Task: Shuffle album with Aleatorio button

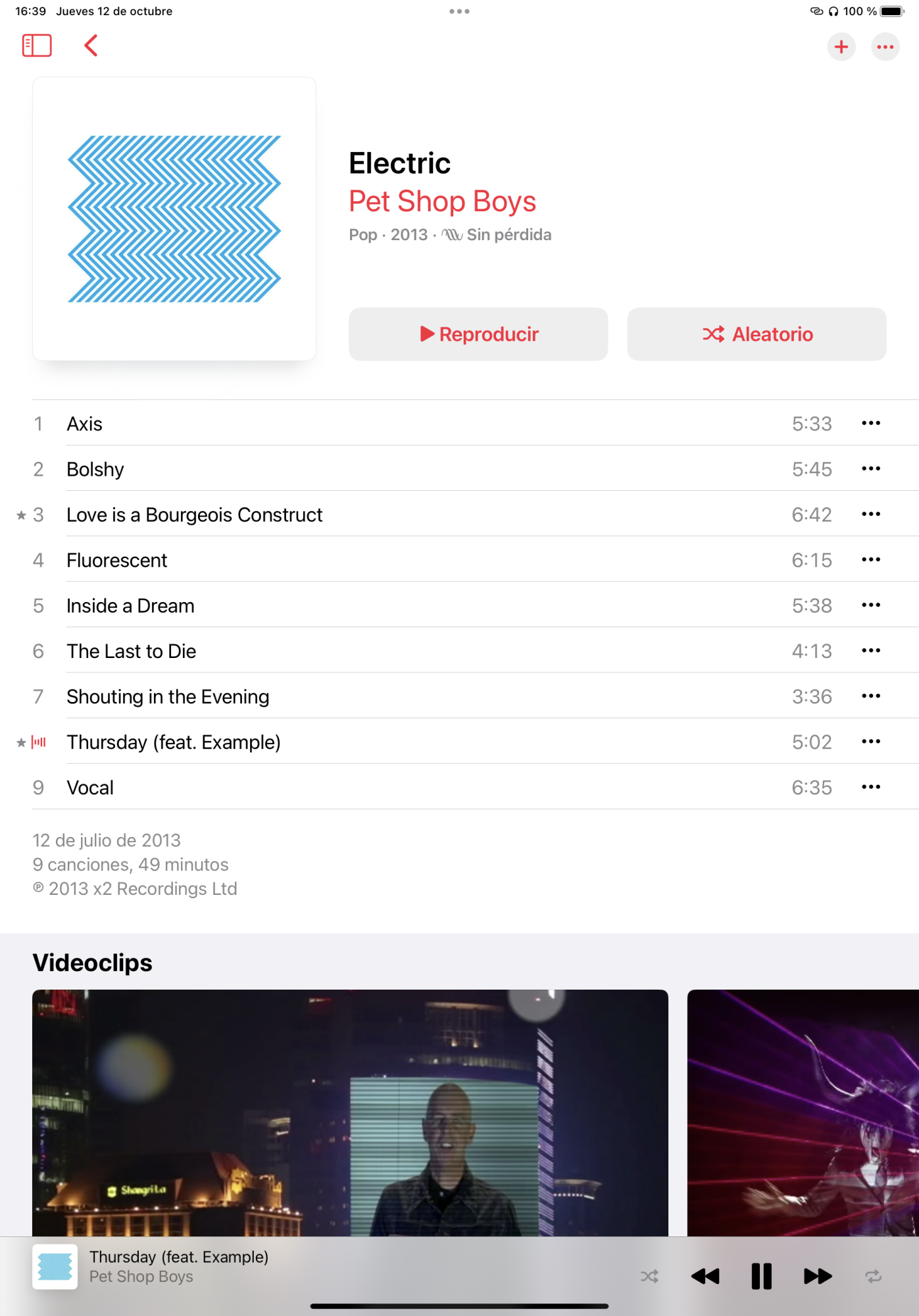Action: (757, 334)
